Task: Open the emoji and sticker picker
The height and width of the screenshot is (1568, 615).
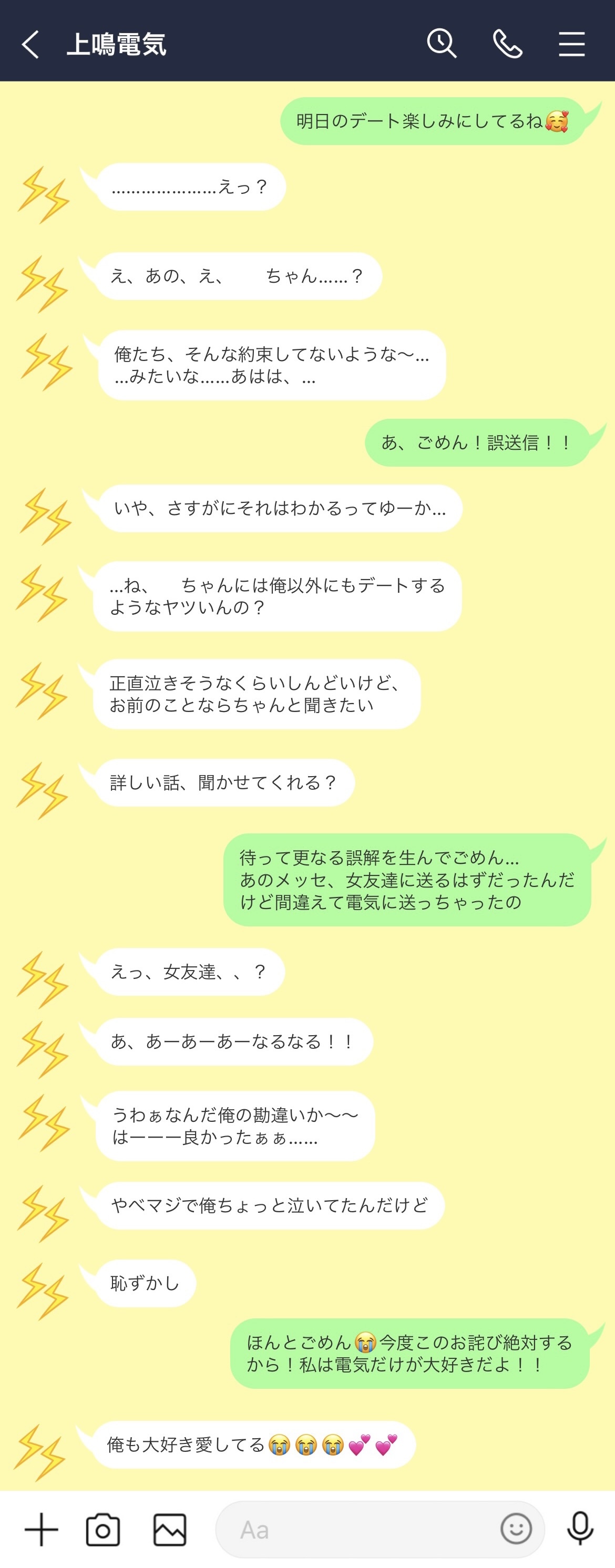Action: point(516,1529)
